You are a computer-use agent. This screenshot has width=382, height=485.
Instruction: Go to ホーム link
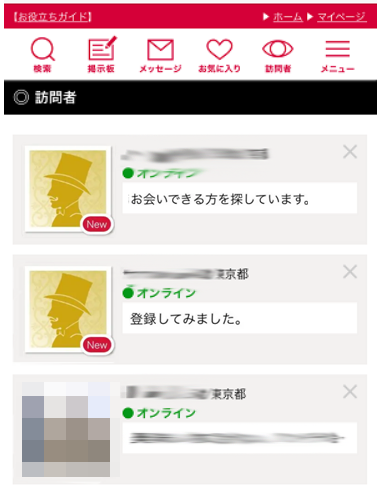(288, 16)
